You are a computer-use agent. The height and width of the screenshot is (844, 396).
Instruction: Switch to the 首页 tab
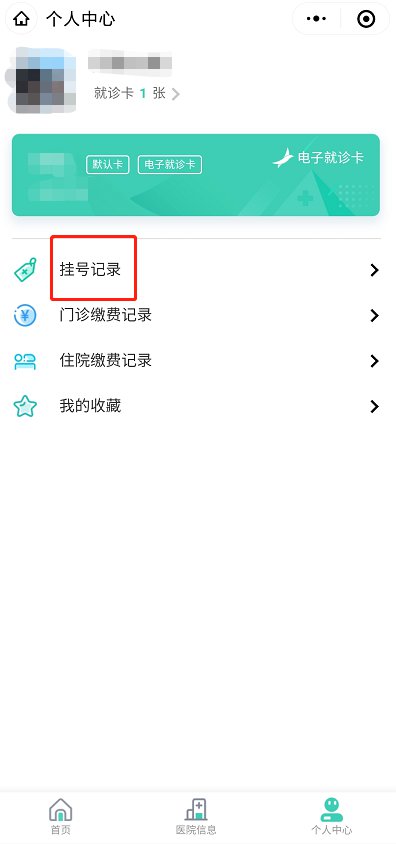click(60, 815)
